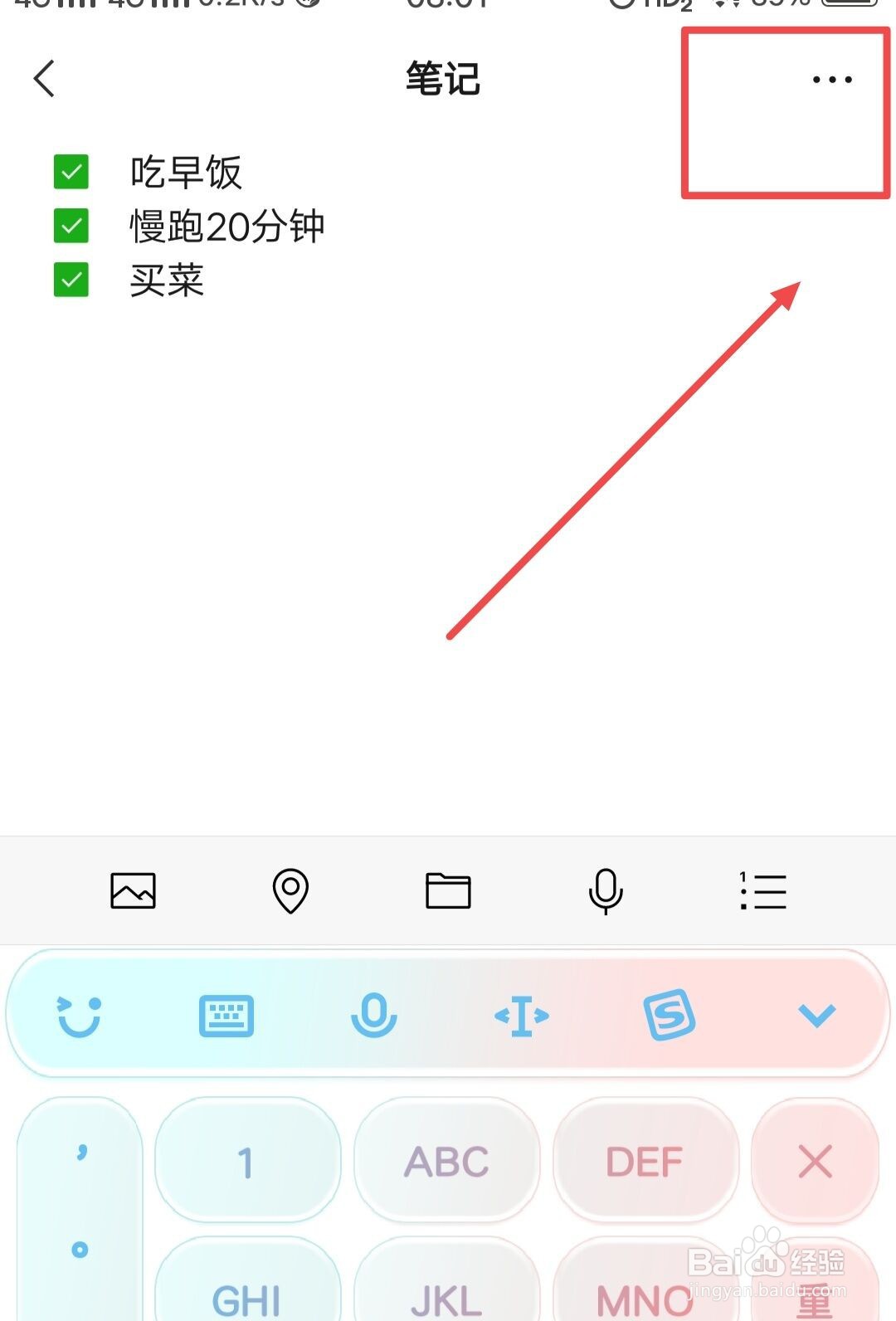Collapse the keyboard with the down chevron
Screen dimensions: 896x1321
coord(816,1014)
